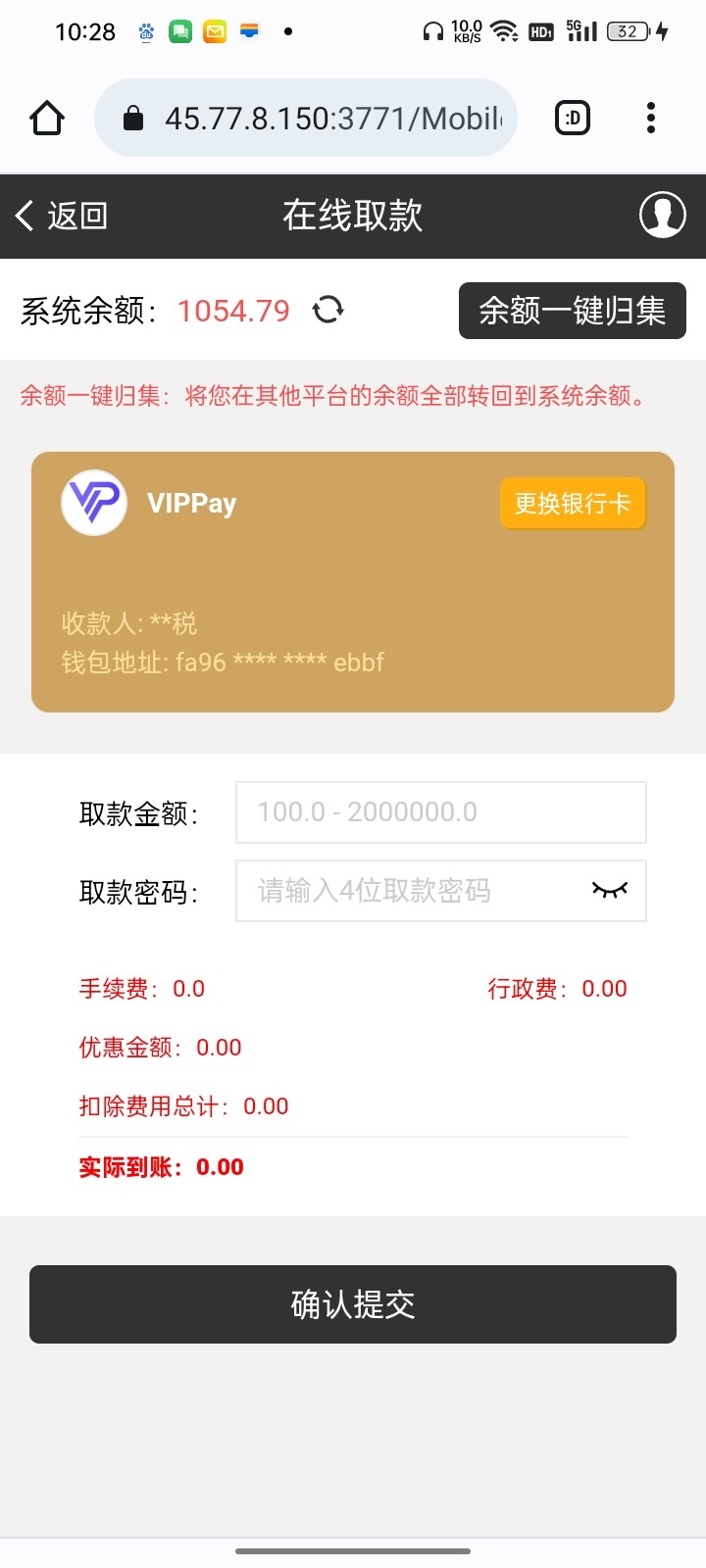This screenshot has height=1568, width=706.
Task: Open the browser tab switcher
Action: (573, 119)
